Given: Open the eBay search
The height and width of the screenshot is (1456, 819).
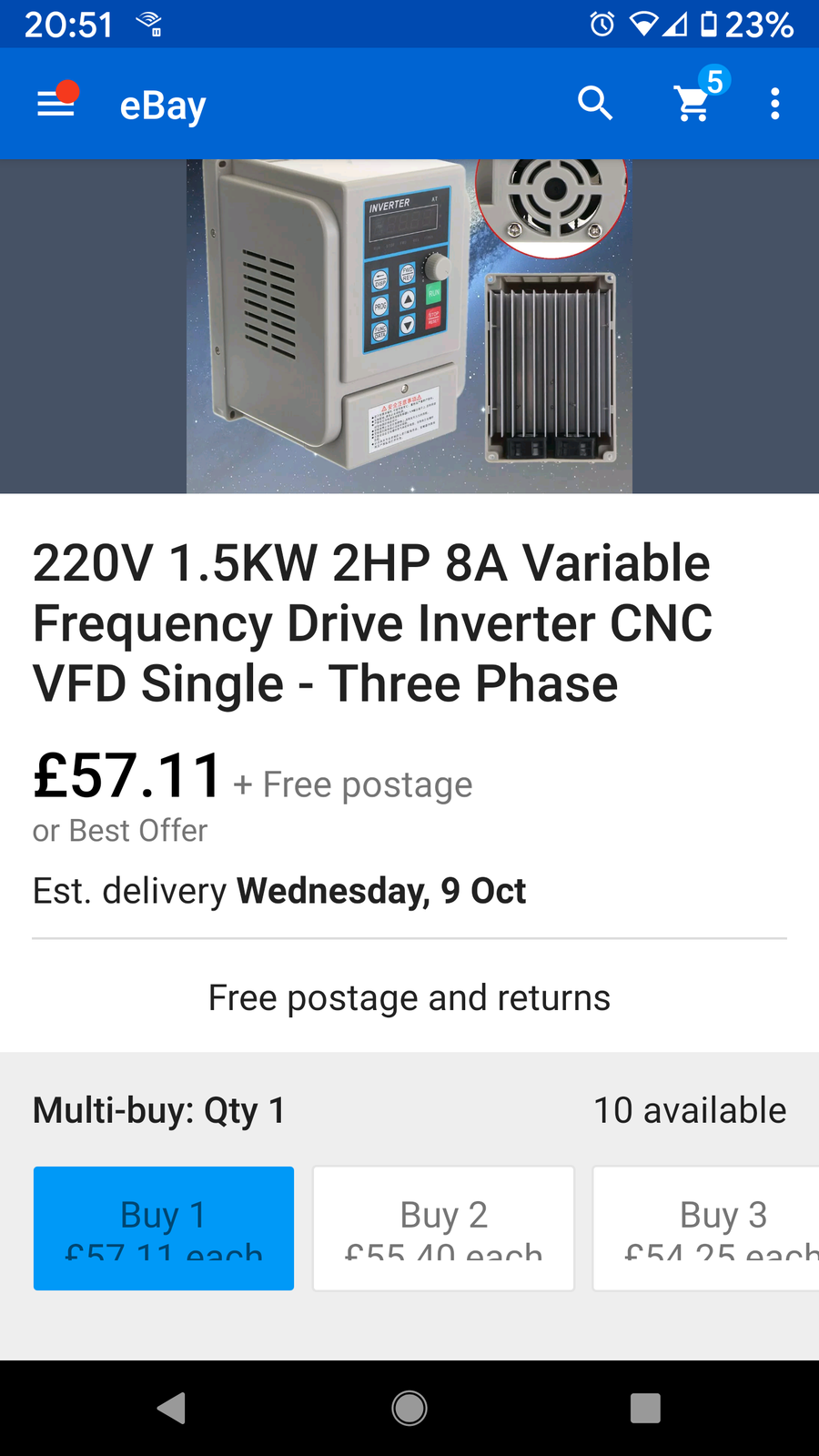Looking at the screenshot, I should tap(595, 104).
